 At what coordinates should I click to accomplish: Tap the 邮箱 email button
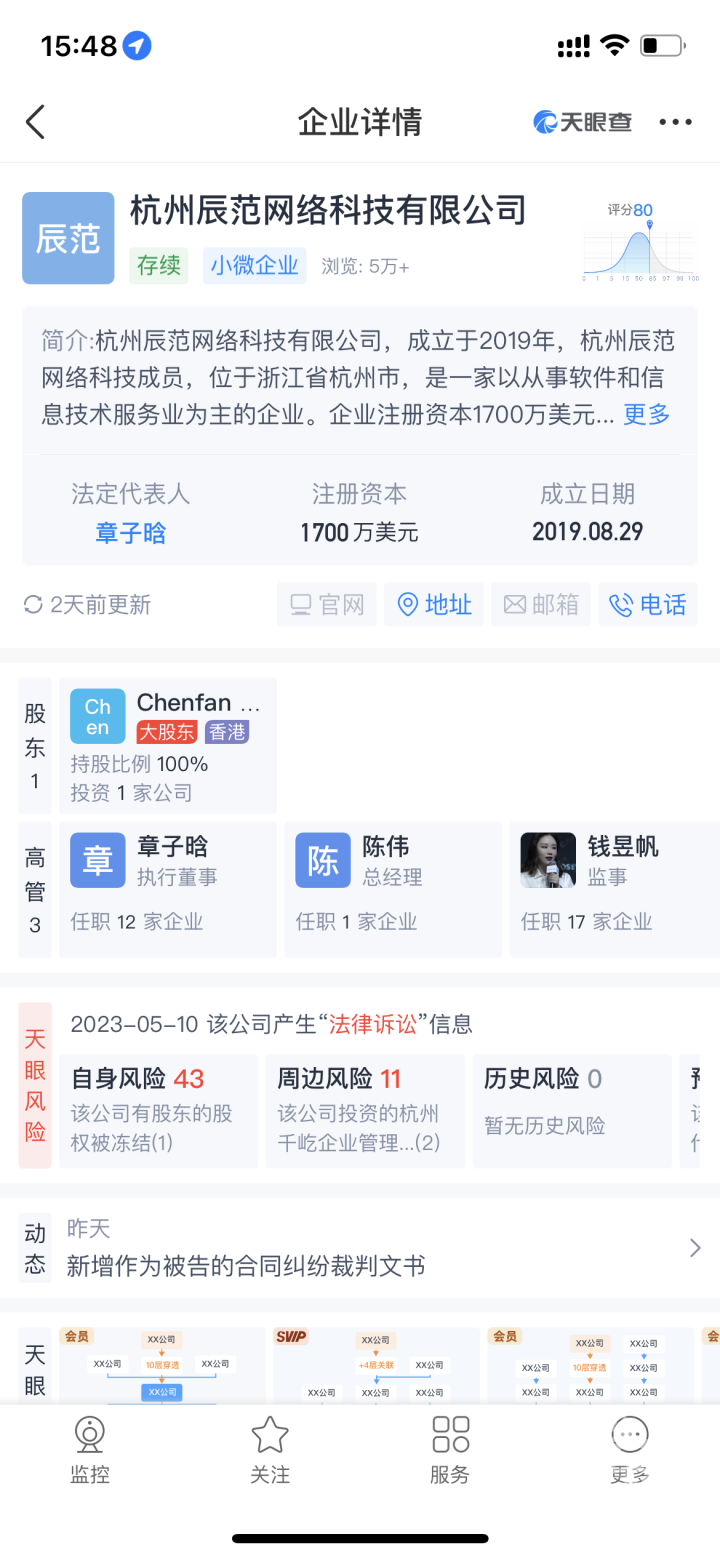coord(541,604)
